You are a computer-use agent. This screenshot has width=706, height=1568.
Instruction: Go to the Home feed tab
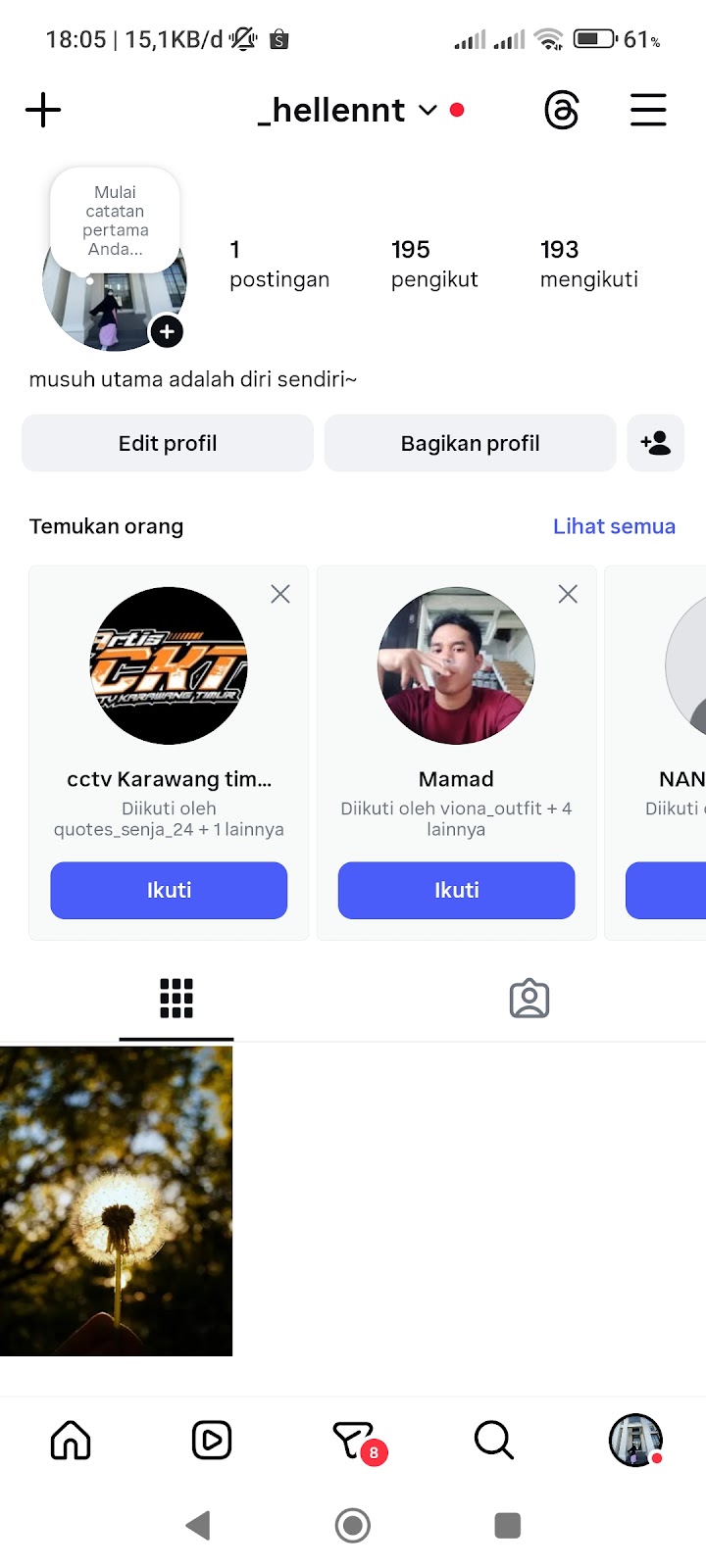pyautogui.click(x=71, y=1441)
